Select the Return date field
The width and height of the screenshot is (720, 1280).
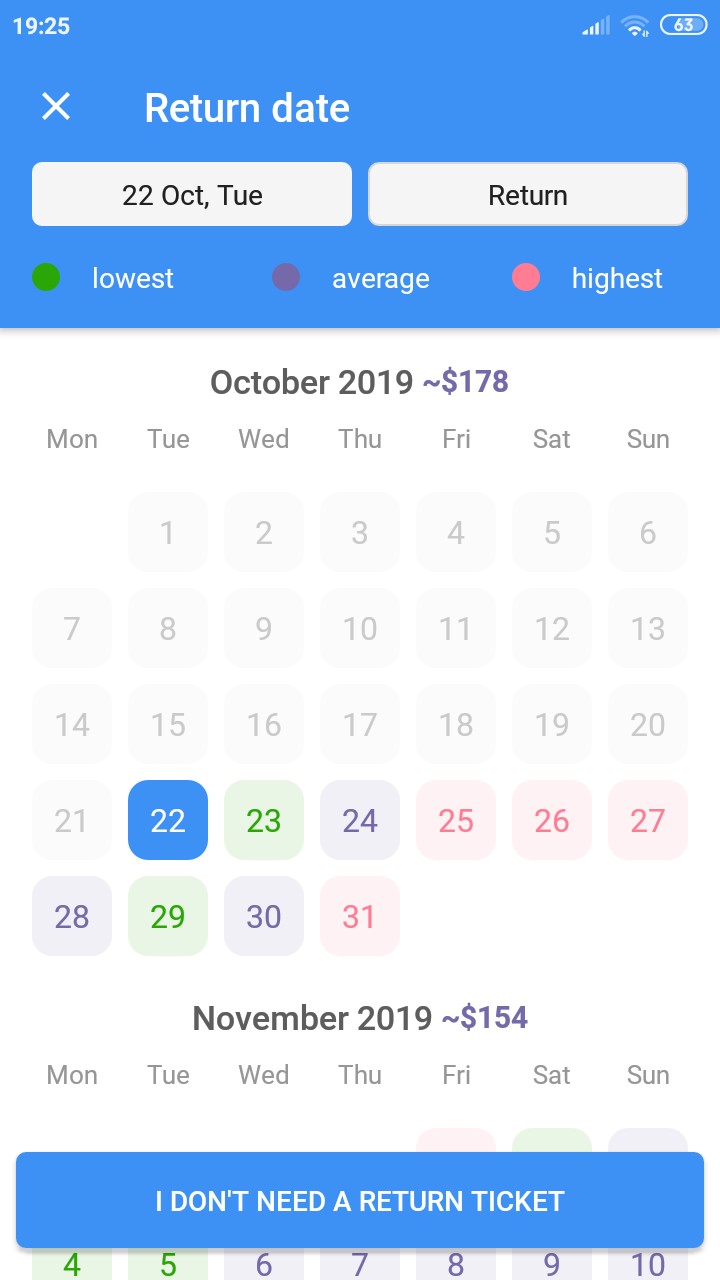[x=528, y=194]
